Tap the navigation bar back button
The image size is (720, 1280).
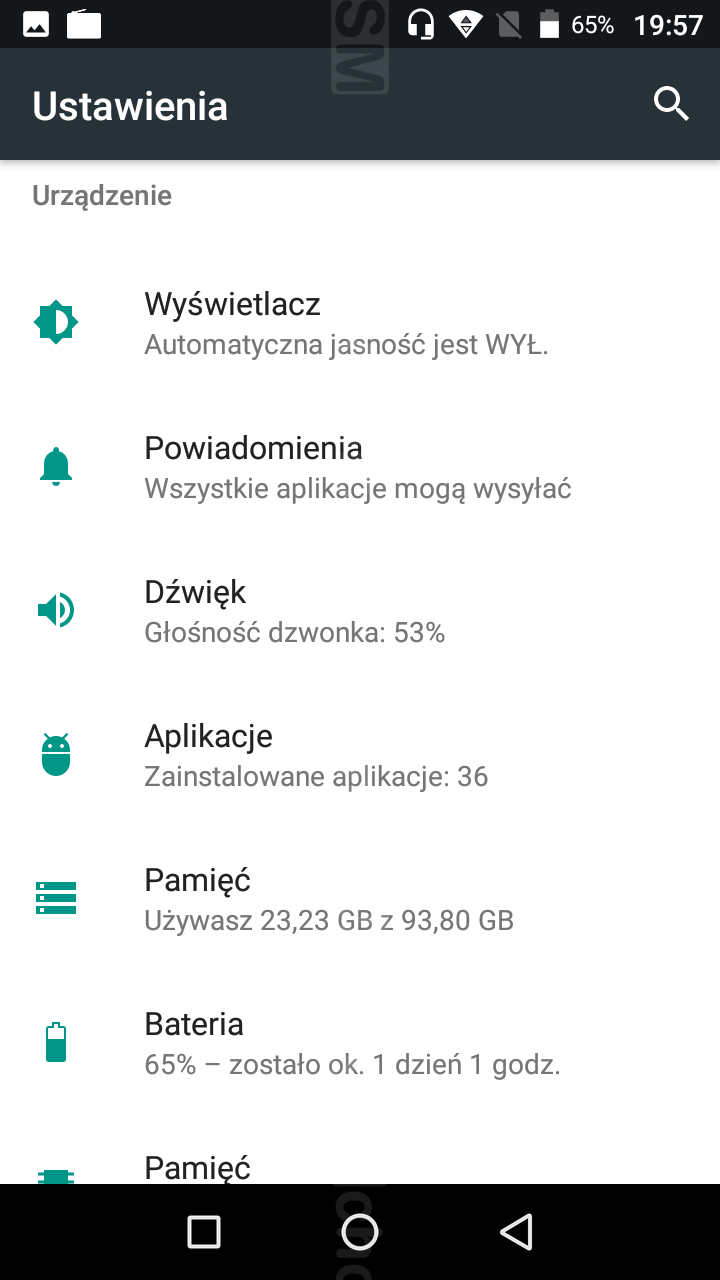(516, 1232)
